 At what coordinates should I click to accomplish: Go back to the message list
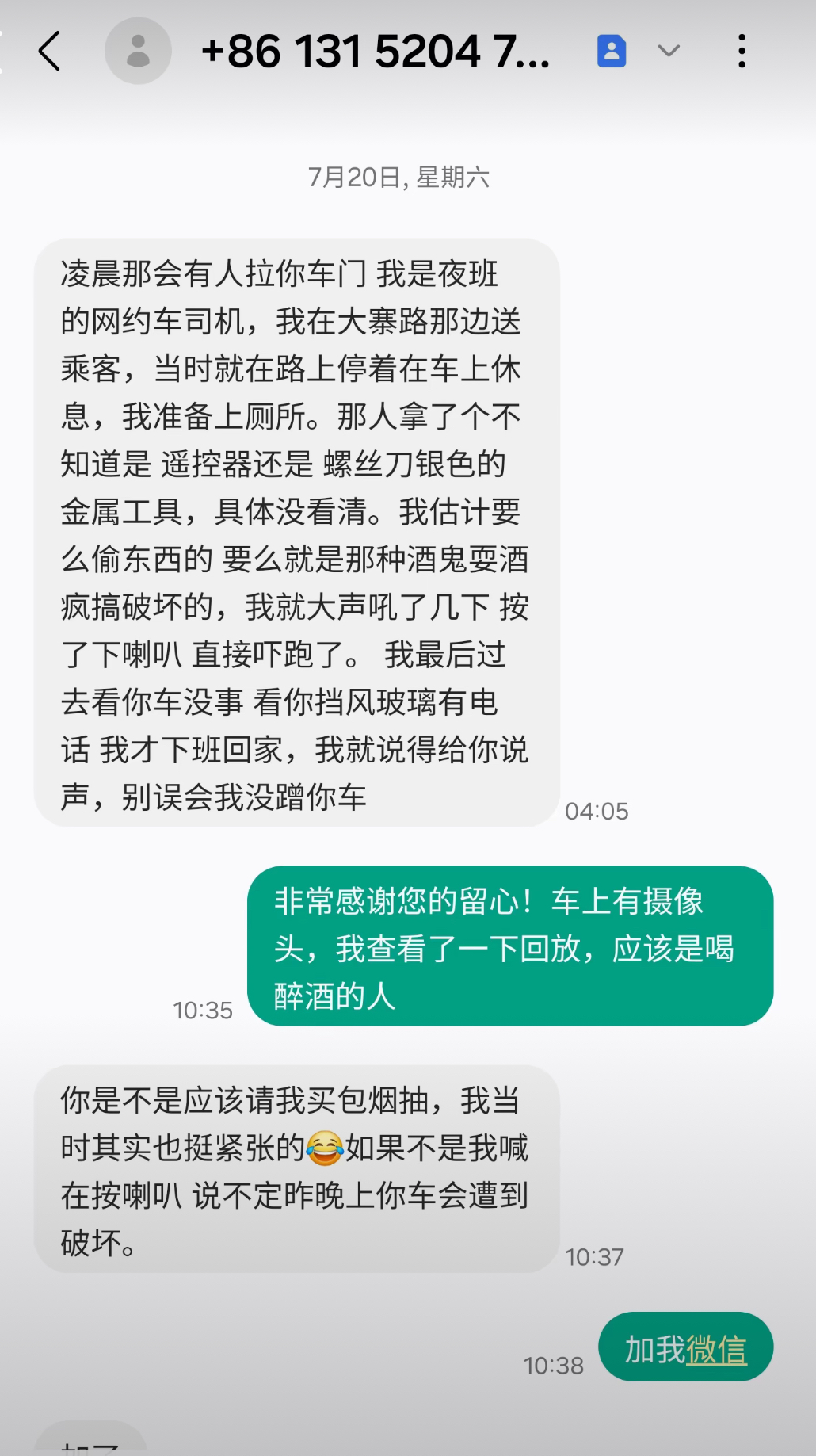click(x=50, y=52)
